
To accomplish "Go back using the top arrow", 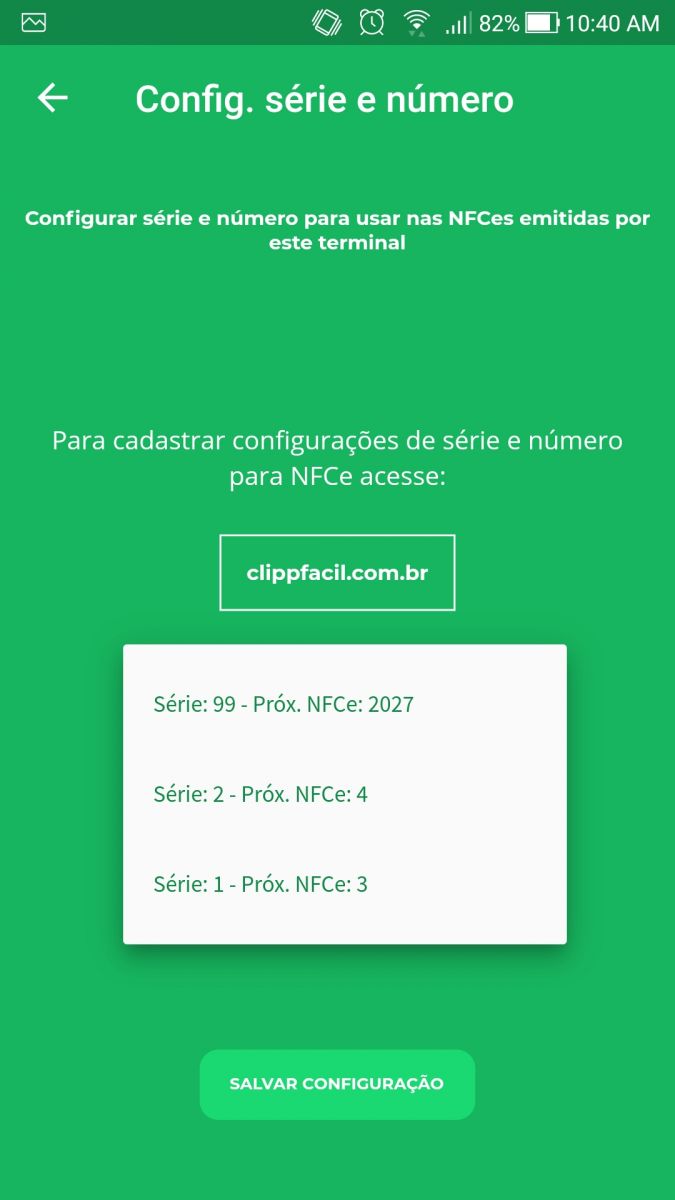I will pyautogui.click(x=53, y=98).
